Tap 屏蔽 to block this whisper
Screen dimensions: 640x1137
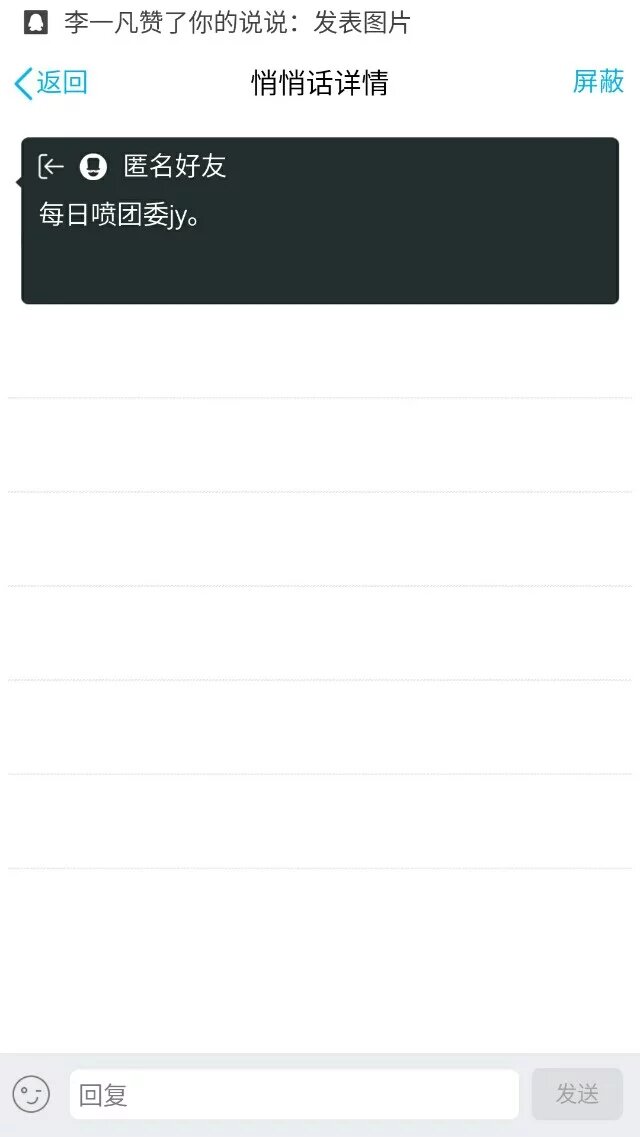[x=598, y=82]
